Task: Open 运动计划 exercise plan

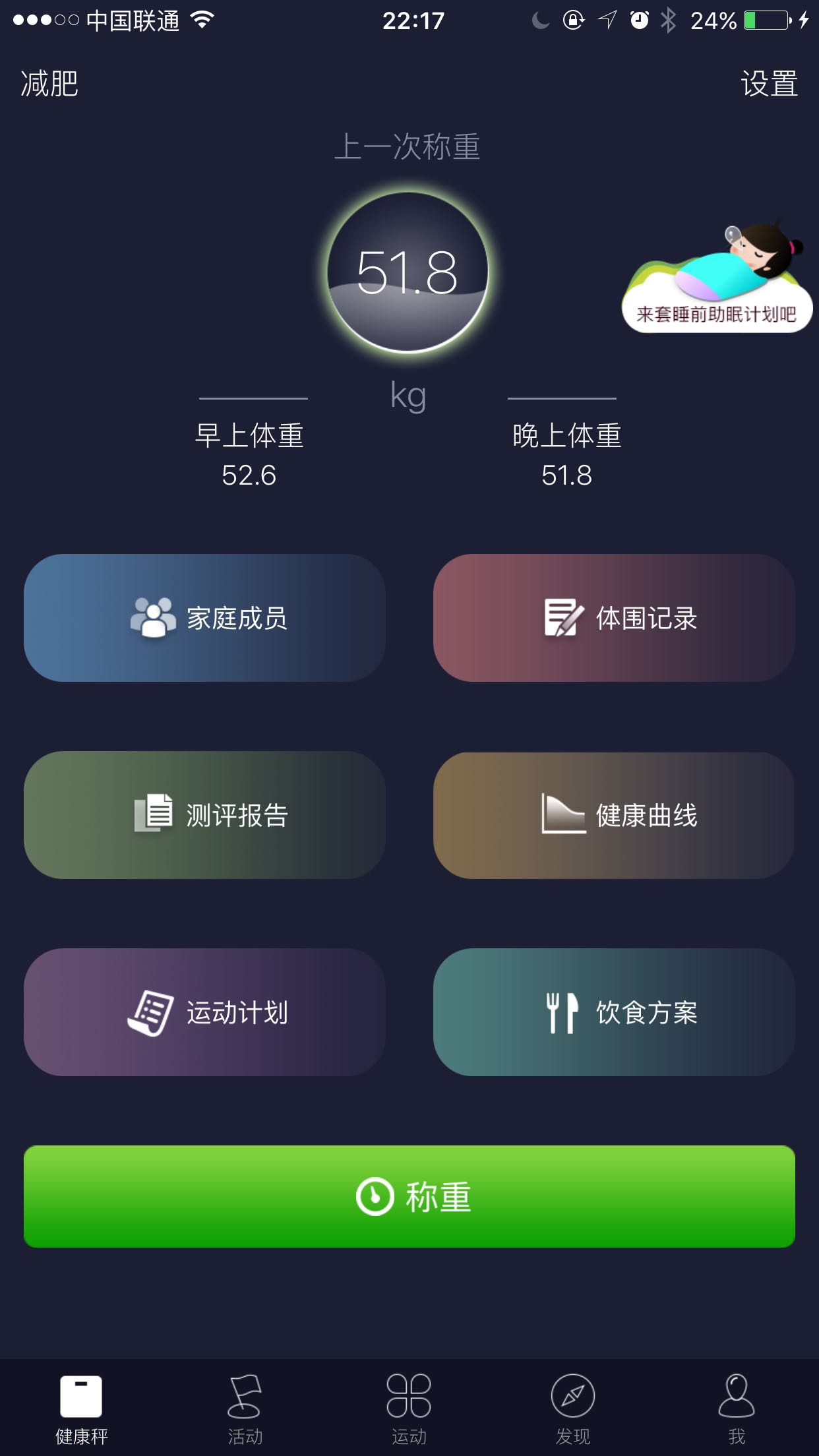Action: coord(204,1012)
